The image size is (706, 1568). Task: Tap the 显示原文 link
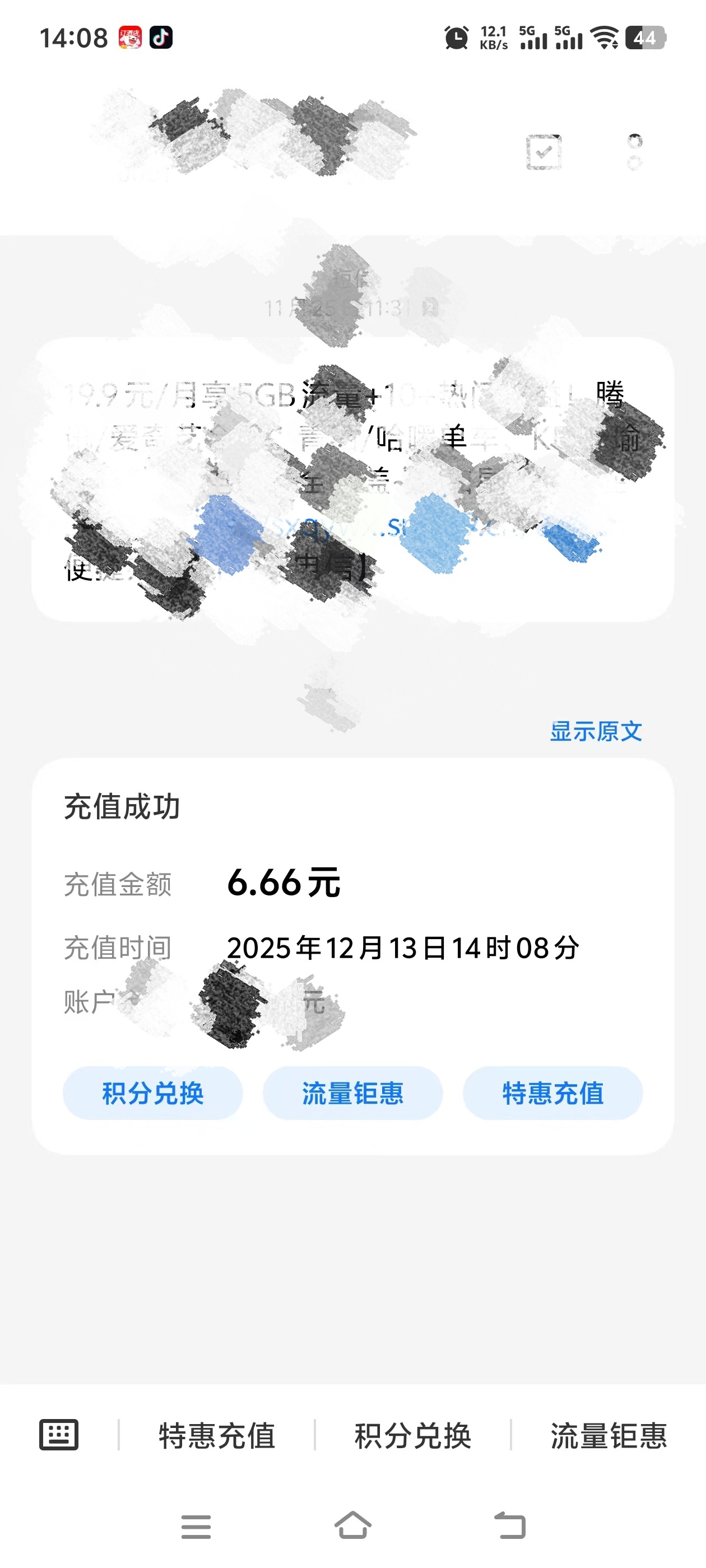coord(596,731)
